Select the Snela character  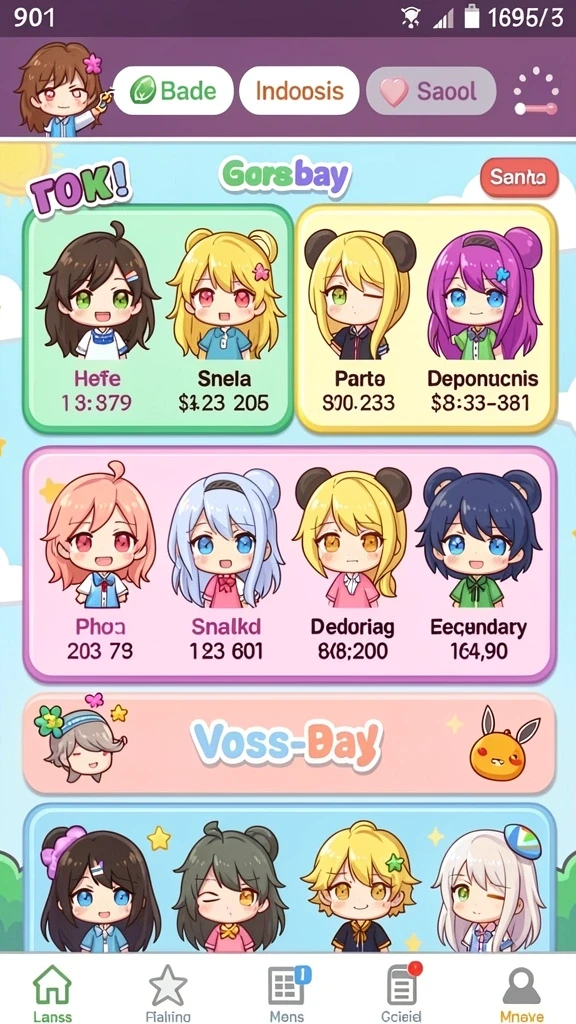pos(224,320)
